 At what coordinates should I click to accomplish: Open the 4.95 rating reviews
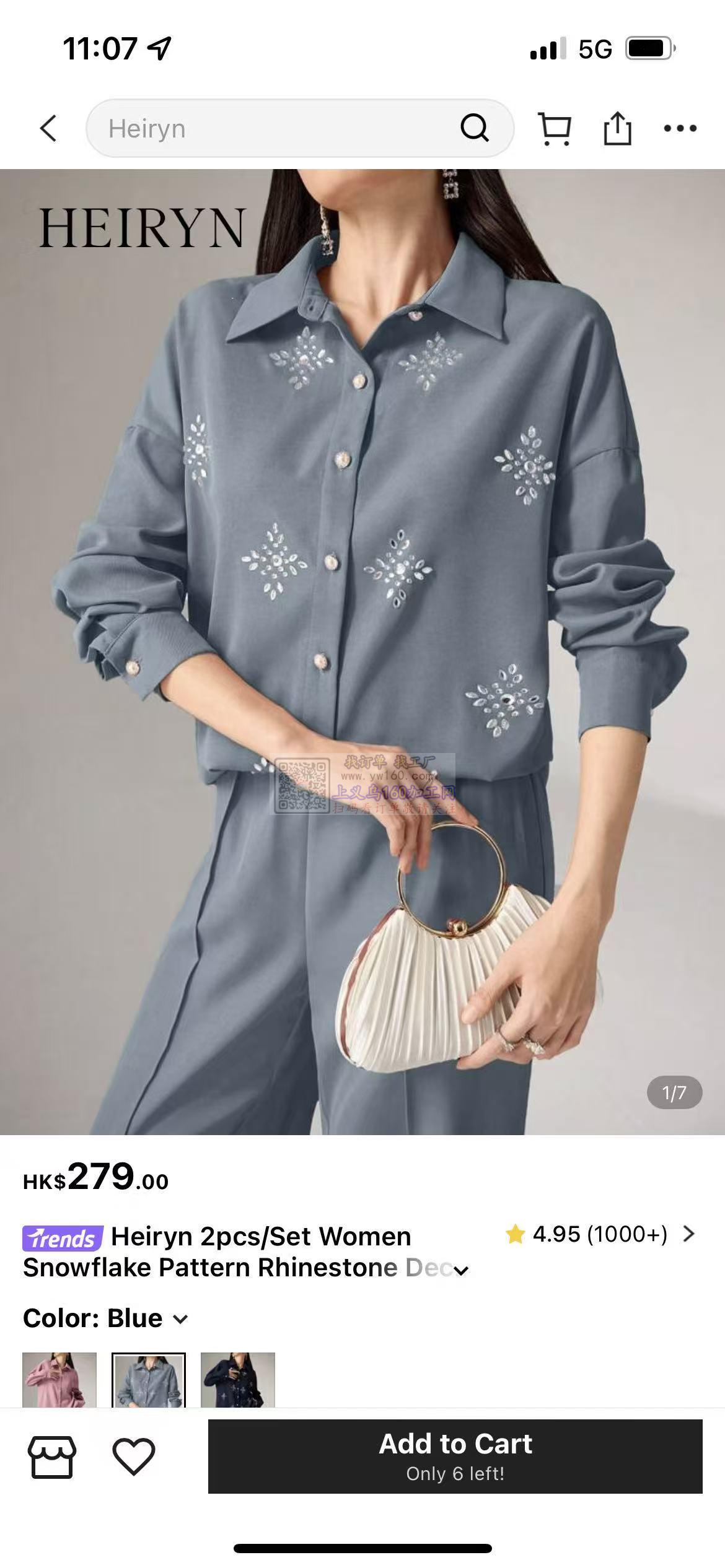(600, 1234)
